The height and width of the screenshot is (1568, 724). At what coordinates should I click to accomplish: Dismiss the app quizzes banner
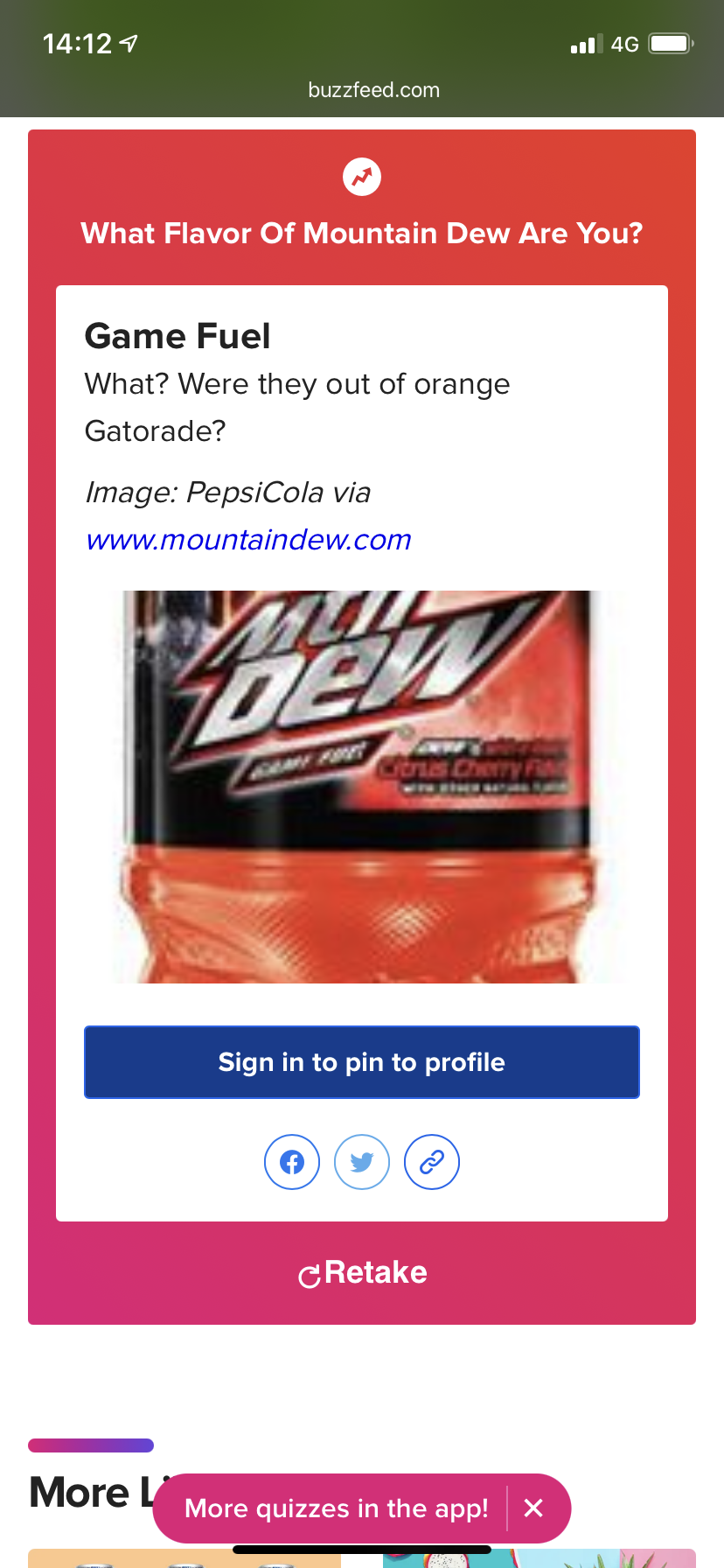click(x=533, y=1508)
